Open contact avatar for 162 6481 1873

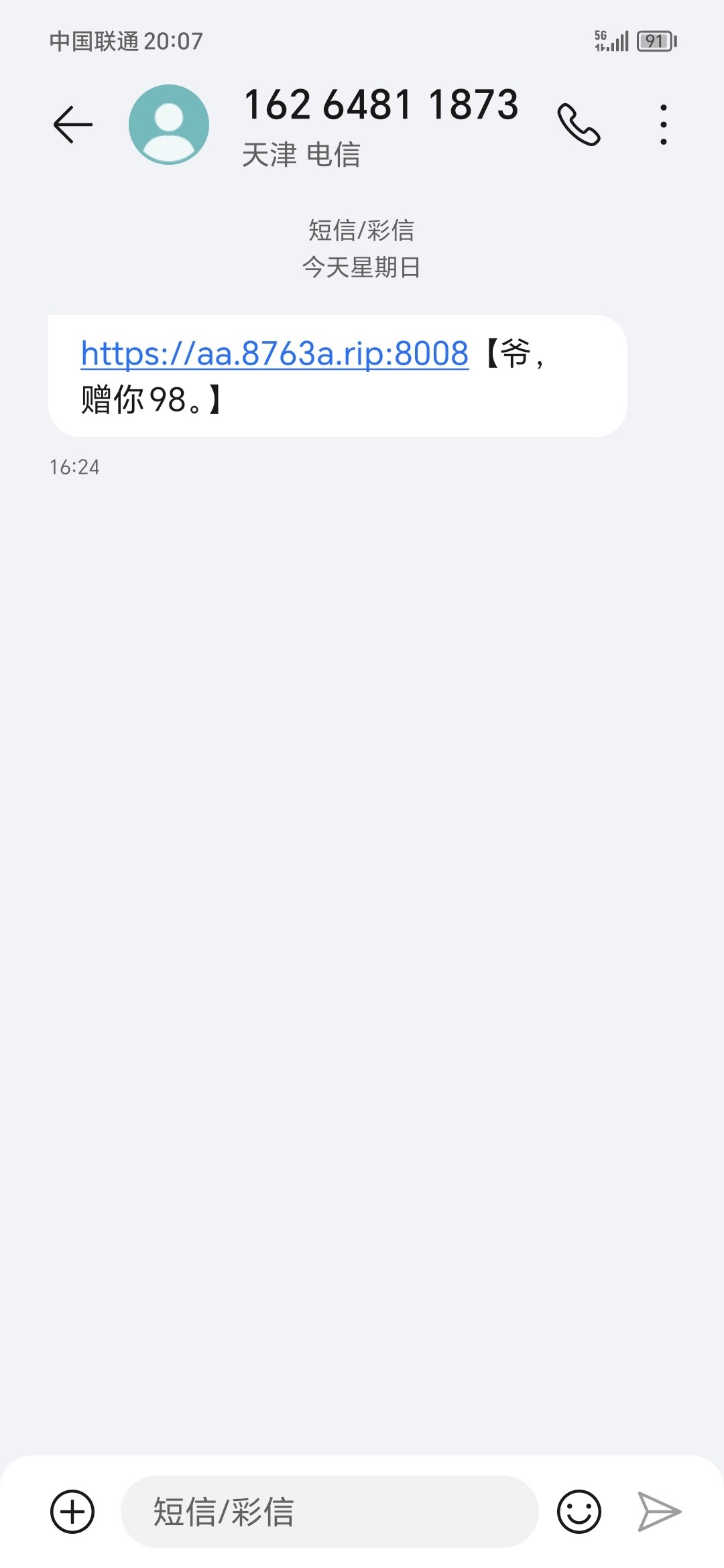click(x=169, y=125)
